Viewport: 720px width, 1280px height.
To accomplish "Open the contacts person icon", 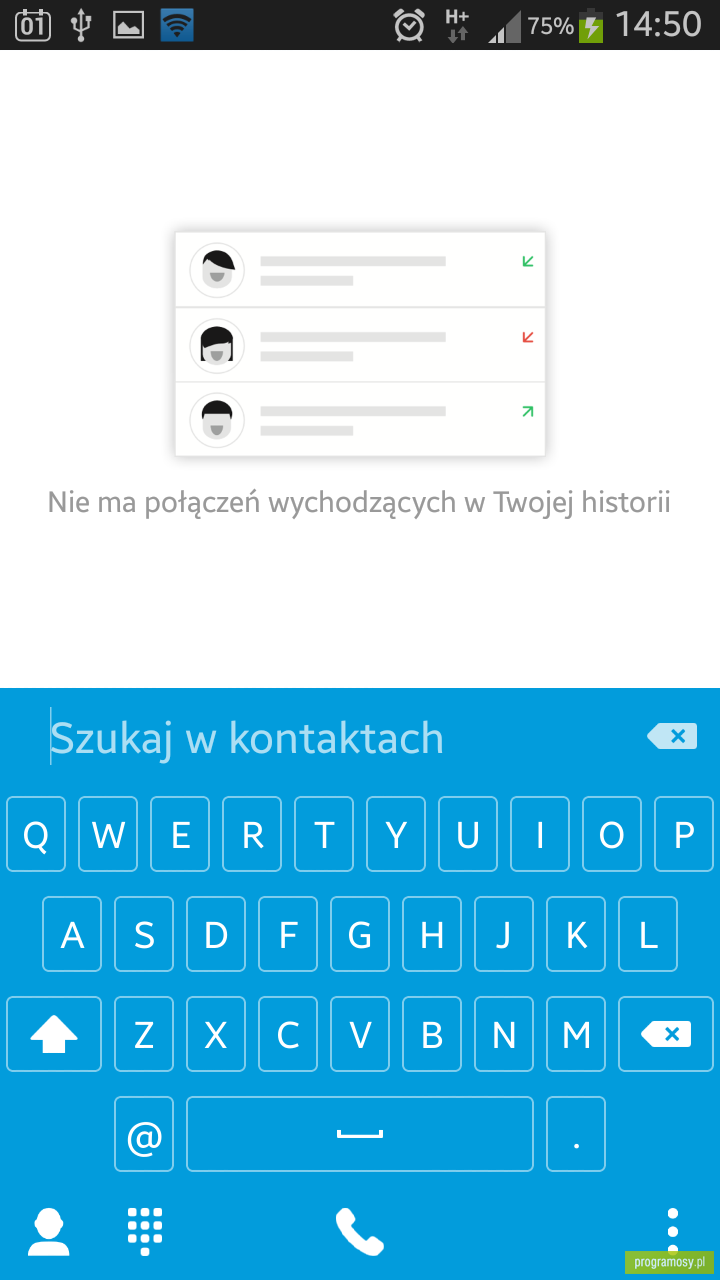I will 49,1231.
